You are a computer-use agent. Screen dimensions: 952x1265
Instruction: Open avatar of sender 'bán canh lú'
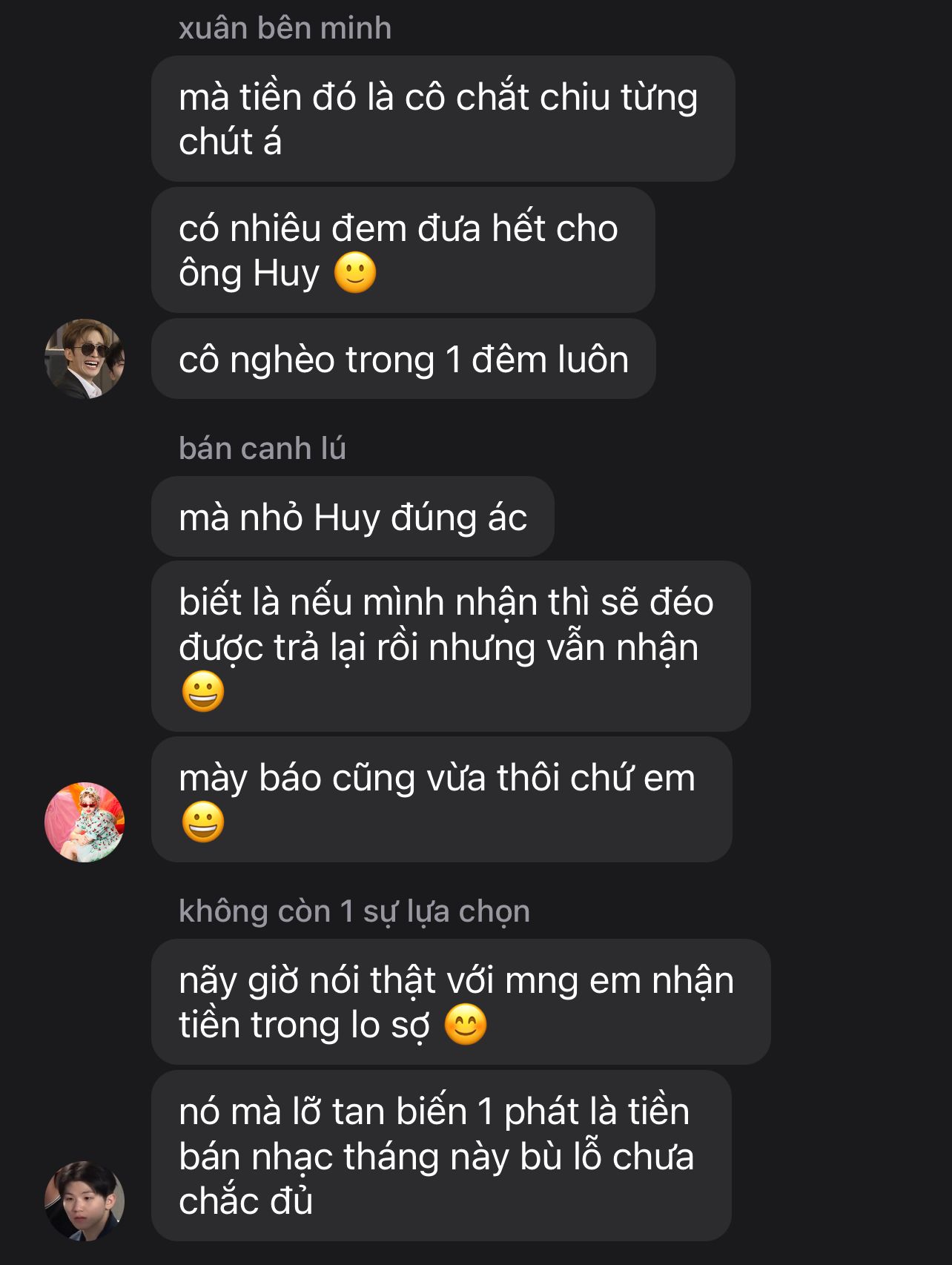pyautogui.click(x=85, y=822)
